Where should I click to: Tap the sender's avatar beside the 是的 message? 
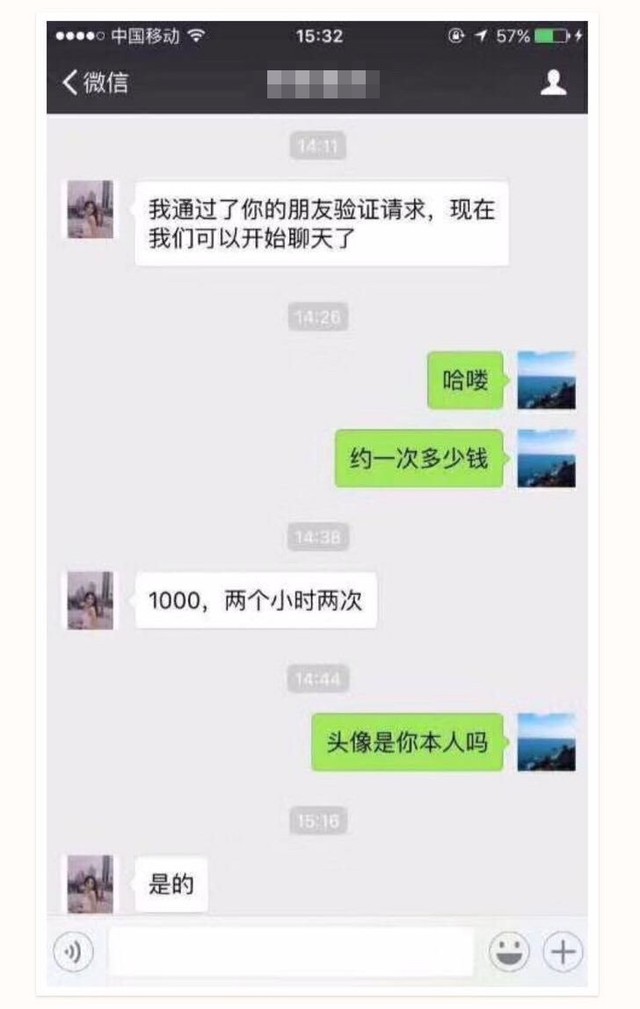[x=90, y=884]
